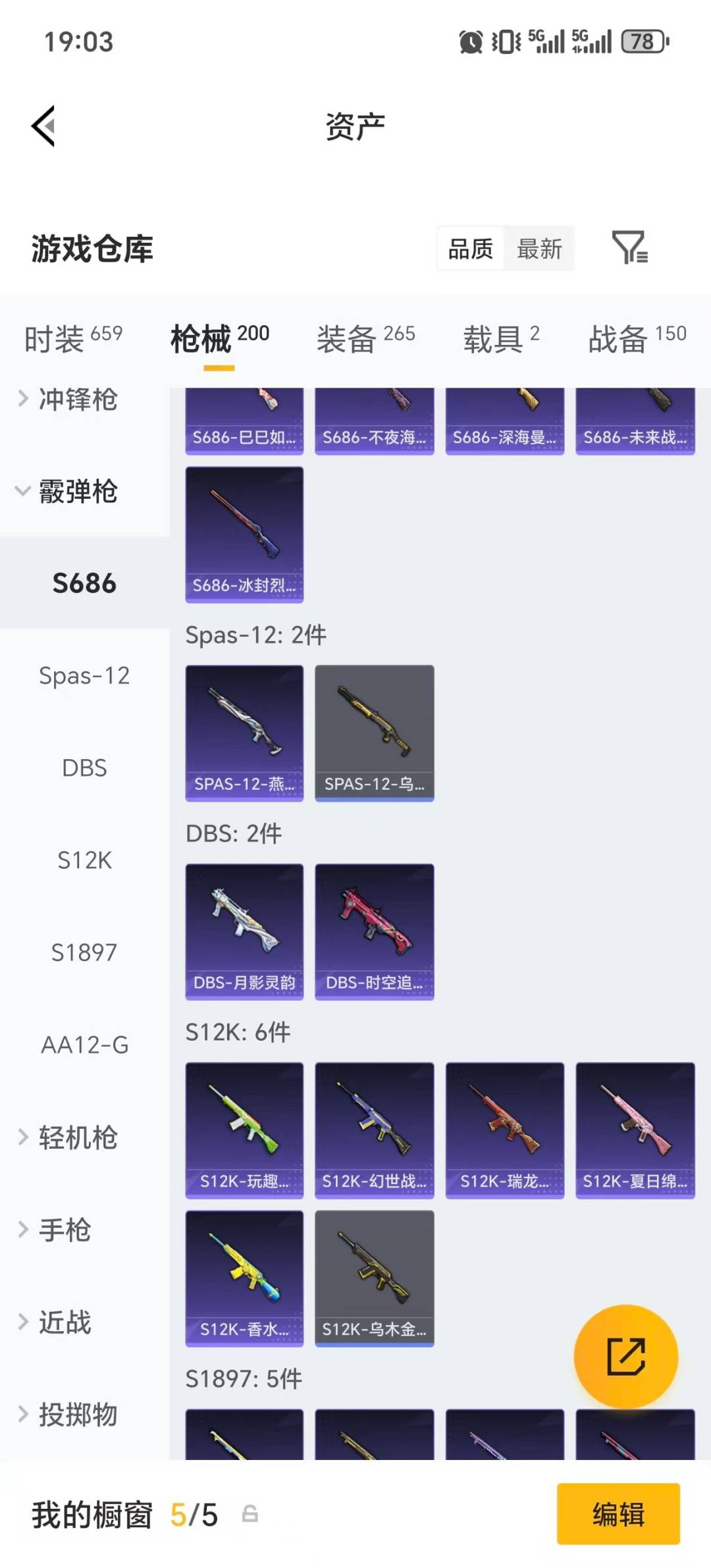Select 品质 sorting mode
Viewport: 711px width, 1568px height.
point(470,249)
